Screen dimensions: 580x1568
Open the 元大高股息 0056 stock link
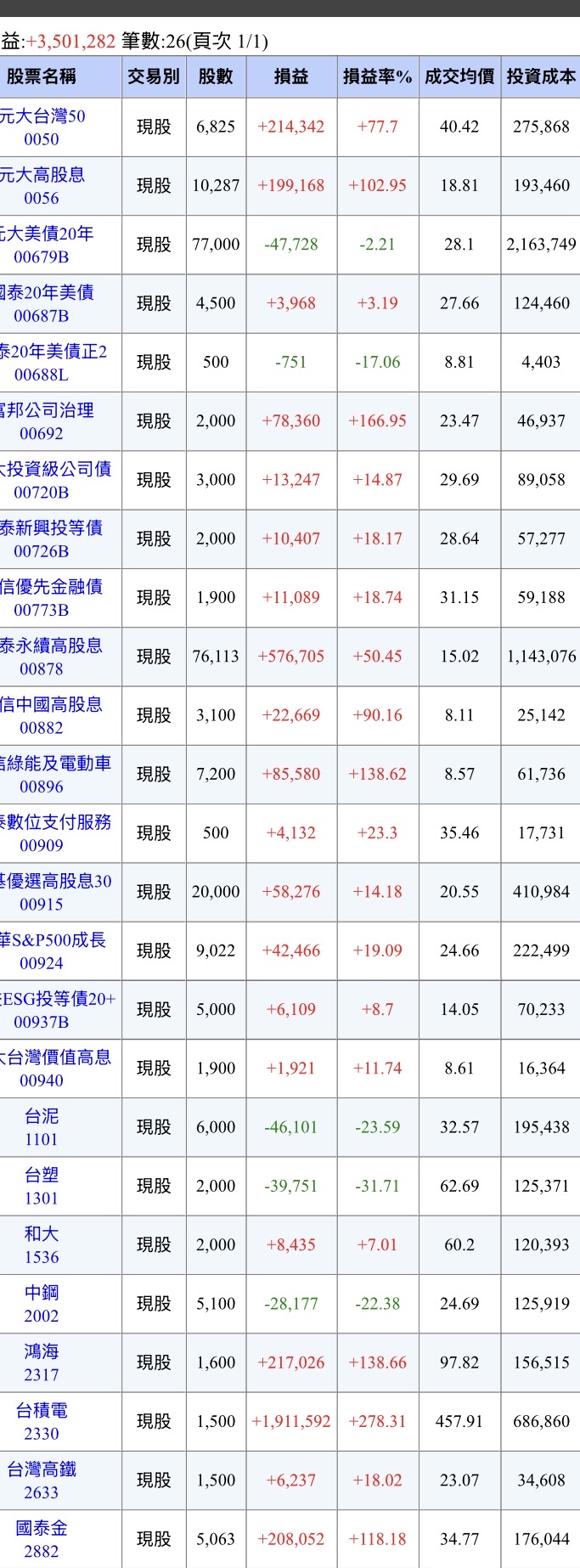[42, 186]
